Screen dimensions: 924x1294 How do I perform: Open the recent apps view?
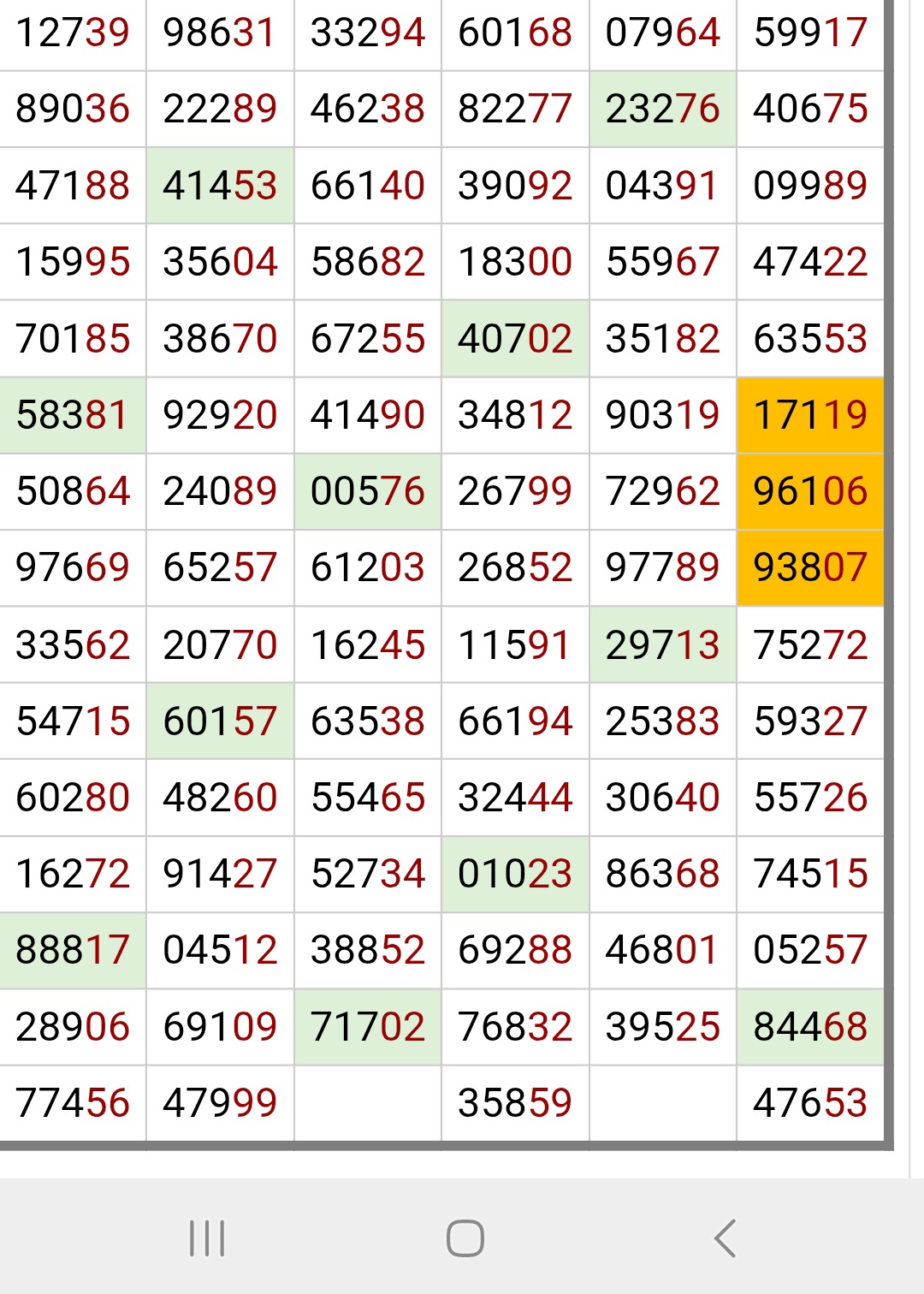coord(207,1238)
